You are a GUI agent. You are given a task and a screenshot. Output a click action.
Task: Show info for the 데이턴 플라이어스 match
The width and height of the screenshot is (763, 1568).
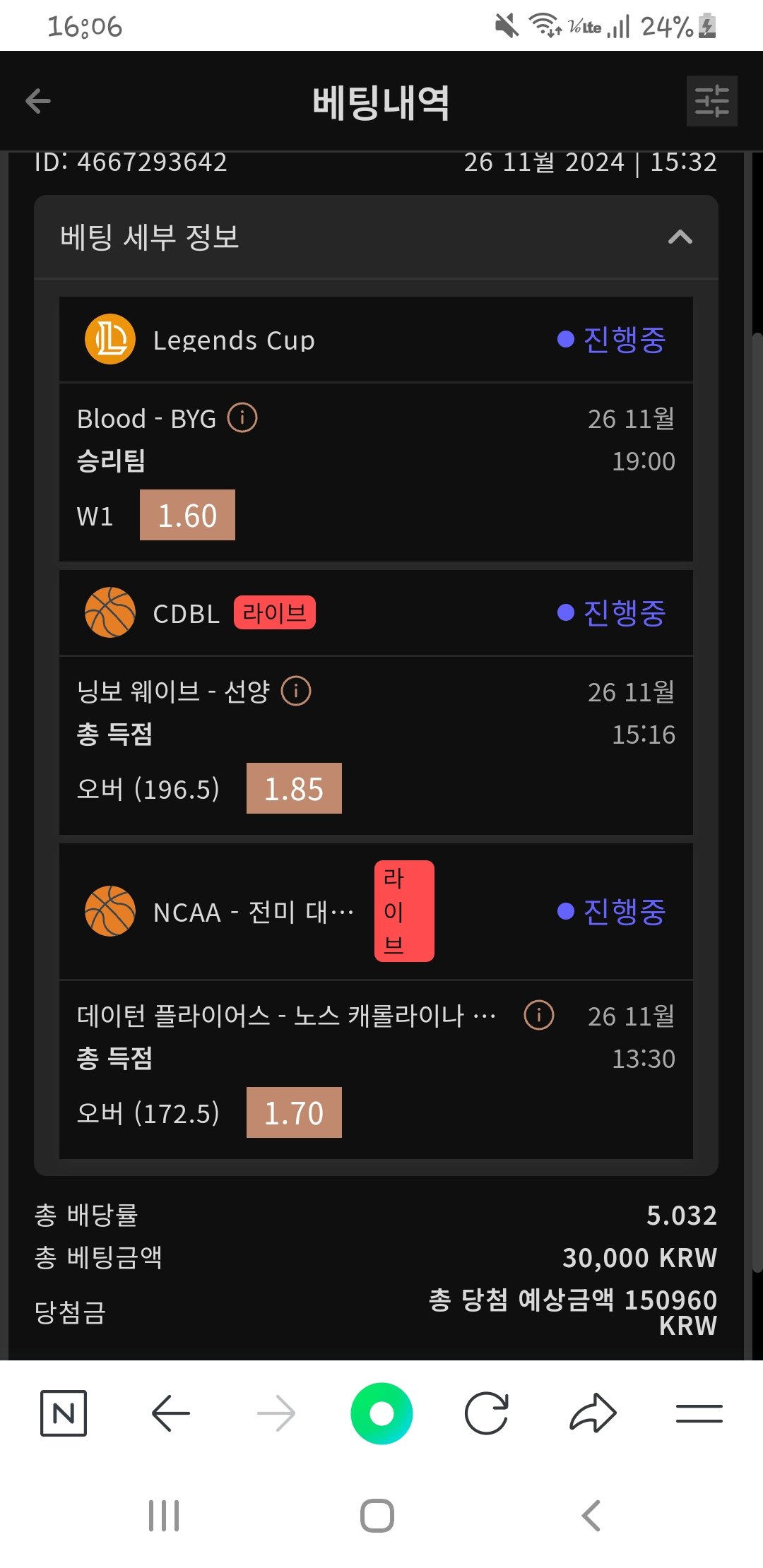click(538, 1016)
